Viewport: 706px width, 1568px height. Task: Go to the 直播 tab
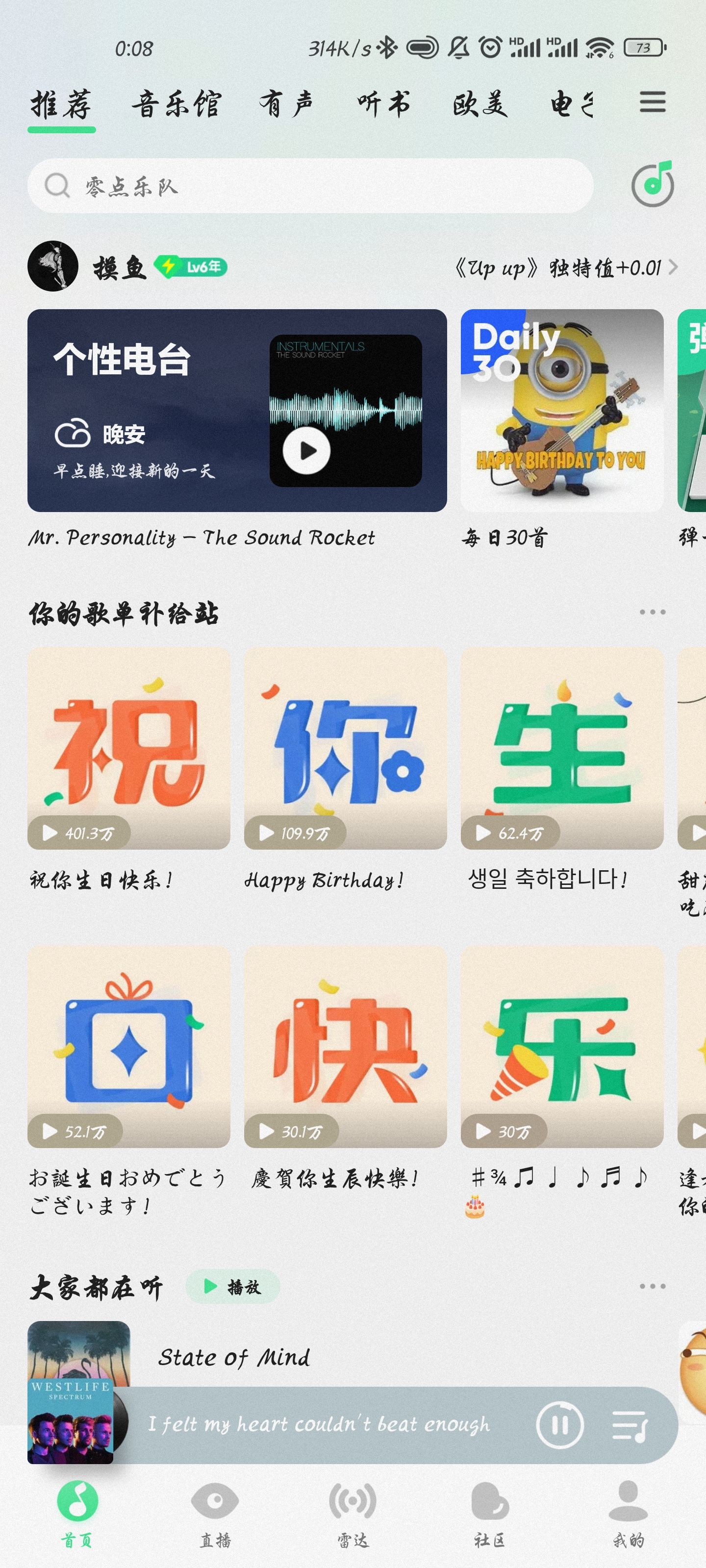[215, 1513]
